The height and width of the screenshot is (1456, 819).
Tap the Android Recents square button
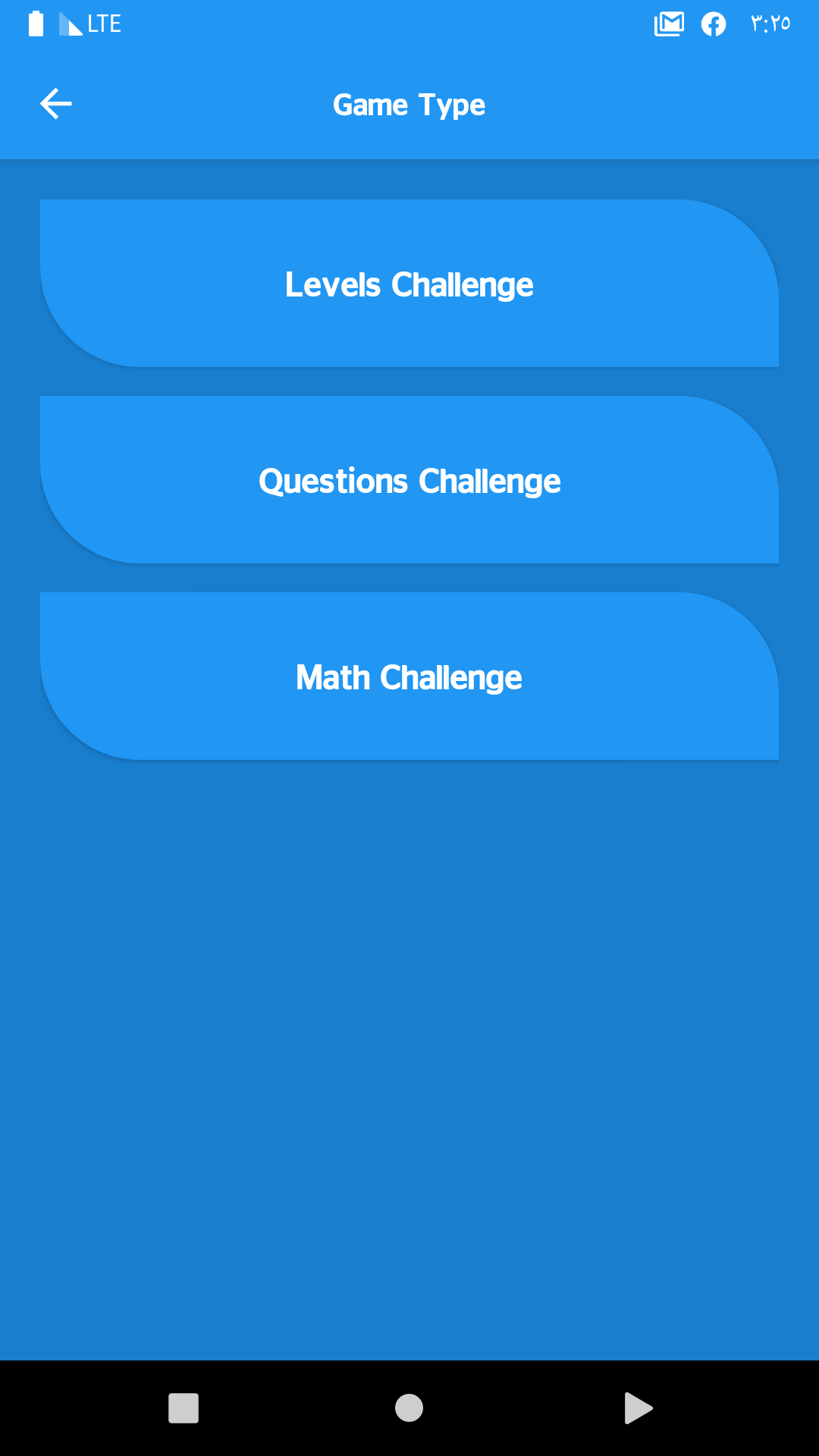point(182,1407)
